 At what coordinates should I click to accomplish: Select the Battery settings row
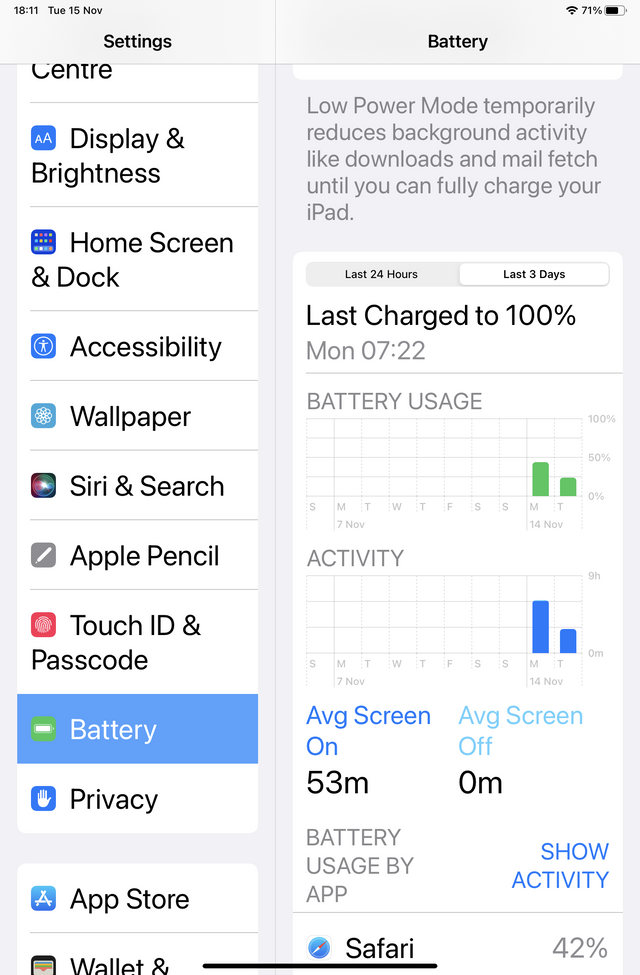point(137,730)
